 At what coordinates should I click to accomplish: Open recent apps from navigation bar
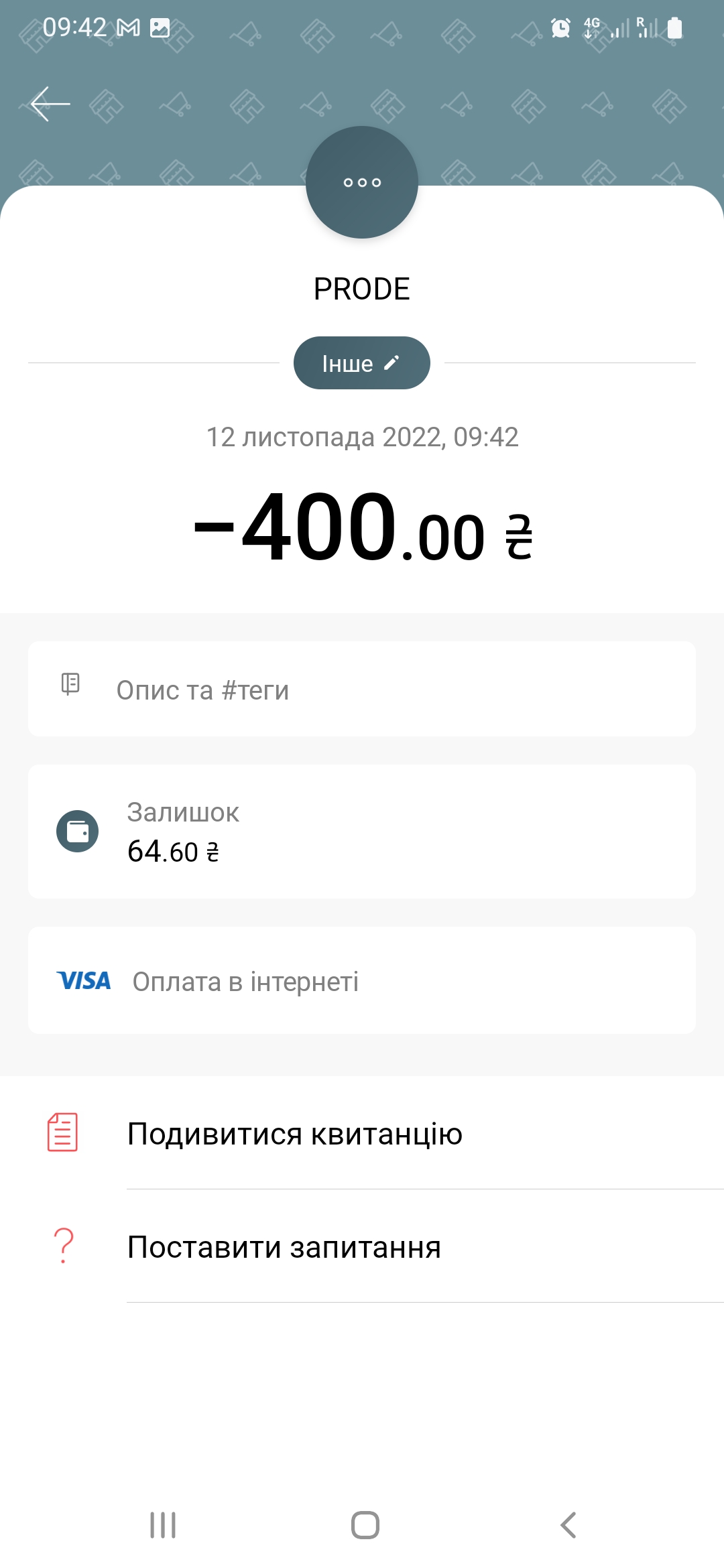(x=163, y=1525)
